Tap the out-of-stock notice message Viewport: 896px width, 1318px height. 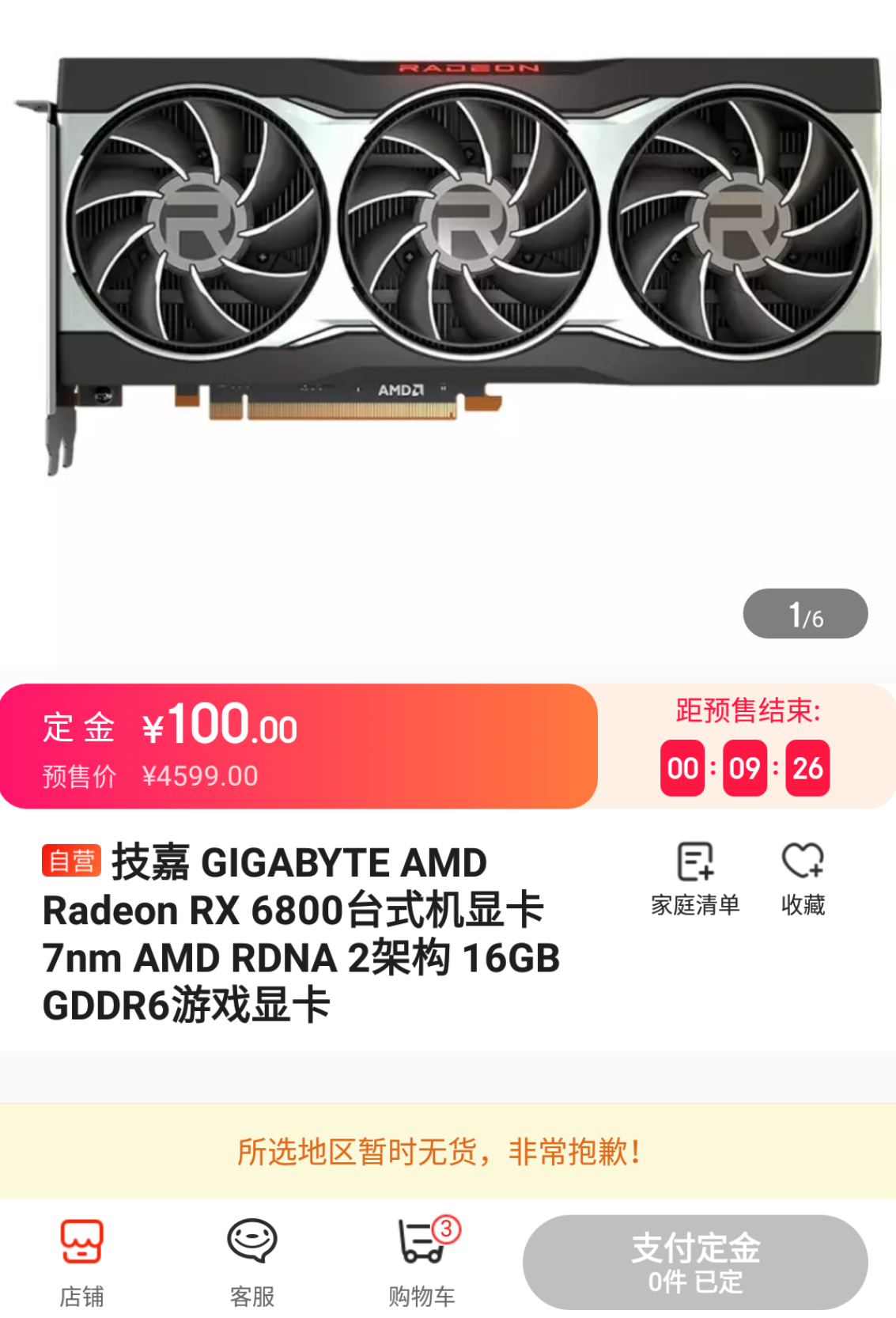[448, 1153]
